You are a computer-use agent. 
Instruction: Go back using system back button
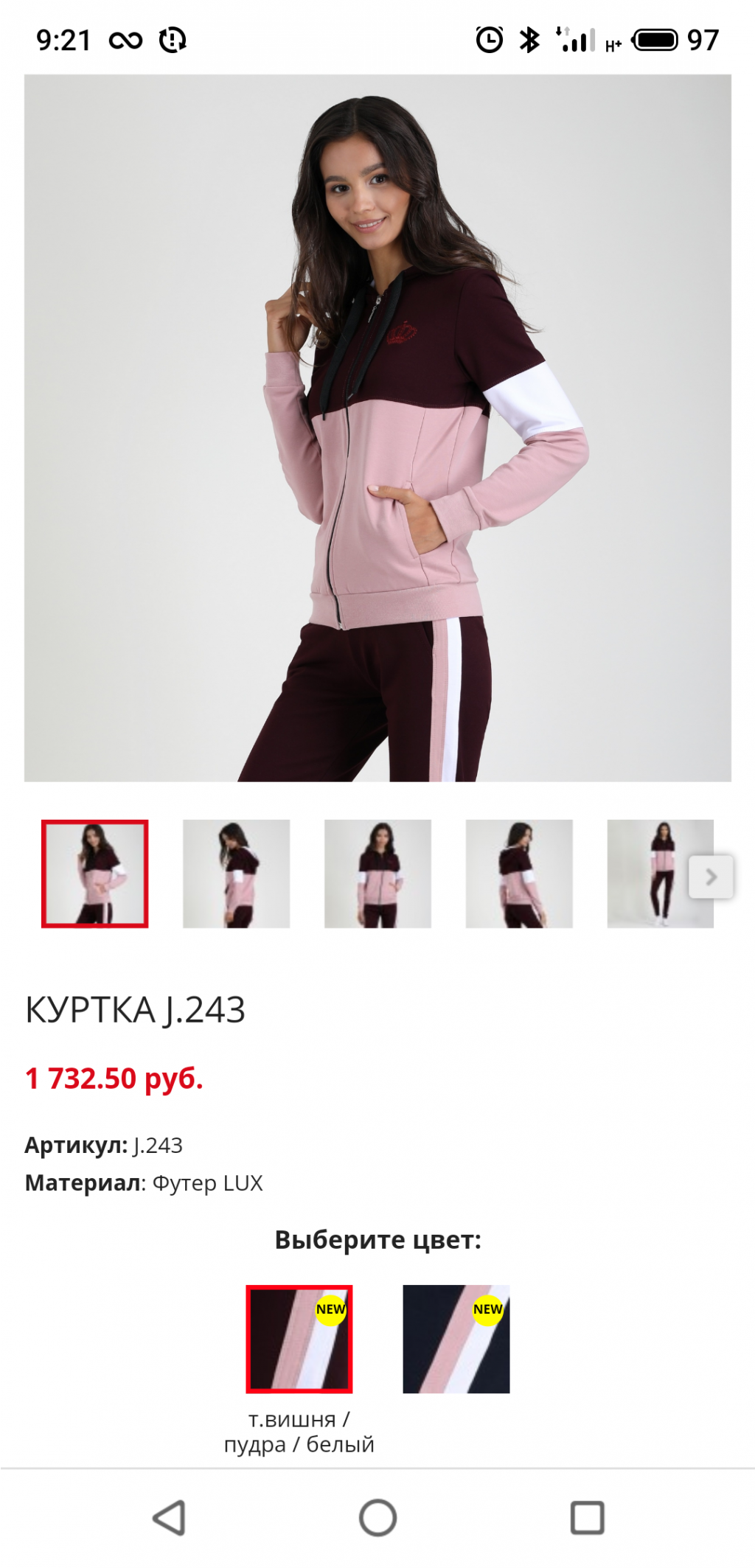tap(169, 1518)
